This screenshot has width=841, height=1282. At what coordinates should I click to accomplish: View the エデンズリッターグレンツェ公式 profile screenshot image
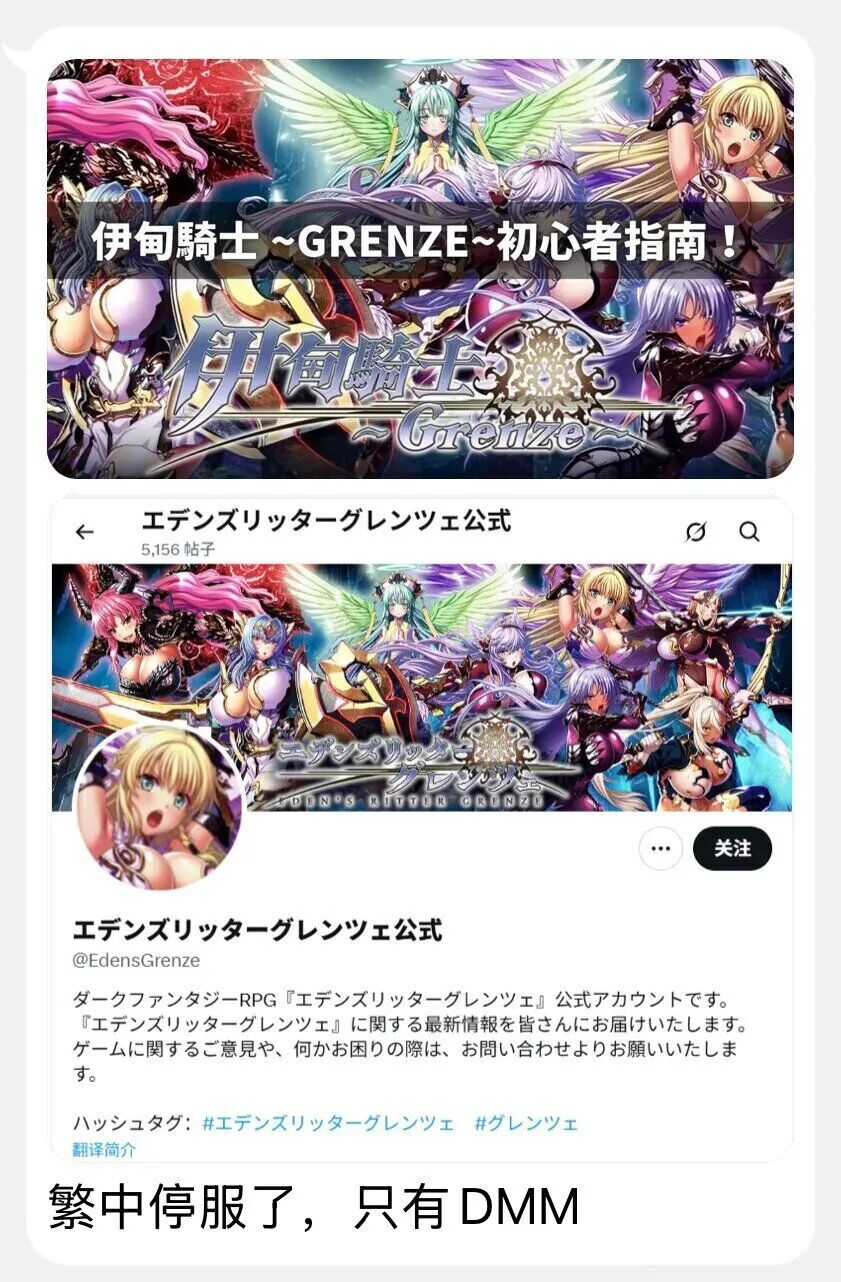point(420,828)
